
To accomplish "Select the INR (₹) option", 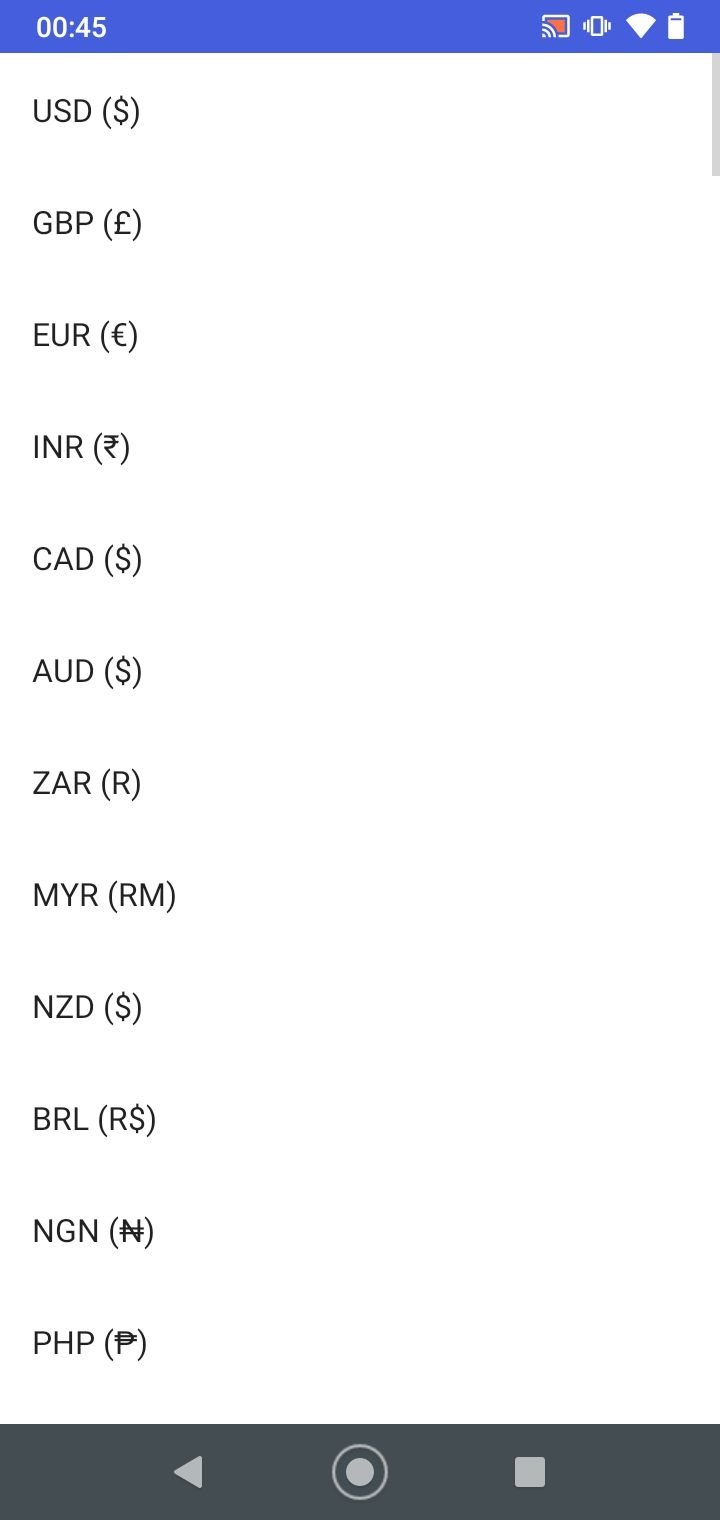I will 360,447.
